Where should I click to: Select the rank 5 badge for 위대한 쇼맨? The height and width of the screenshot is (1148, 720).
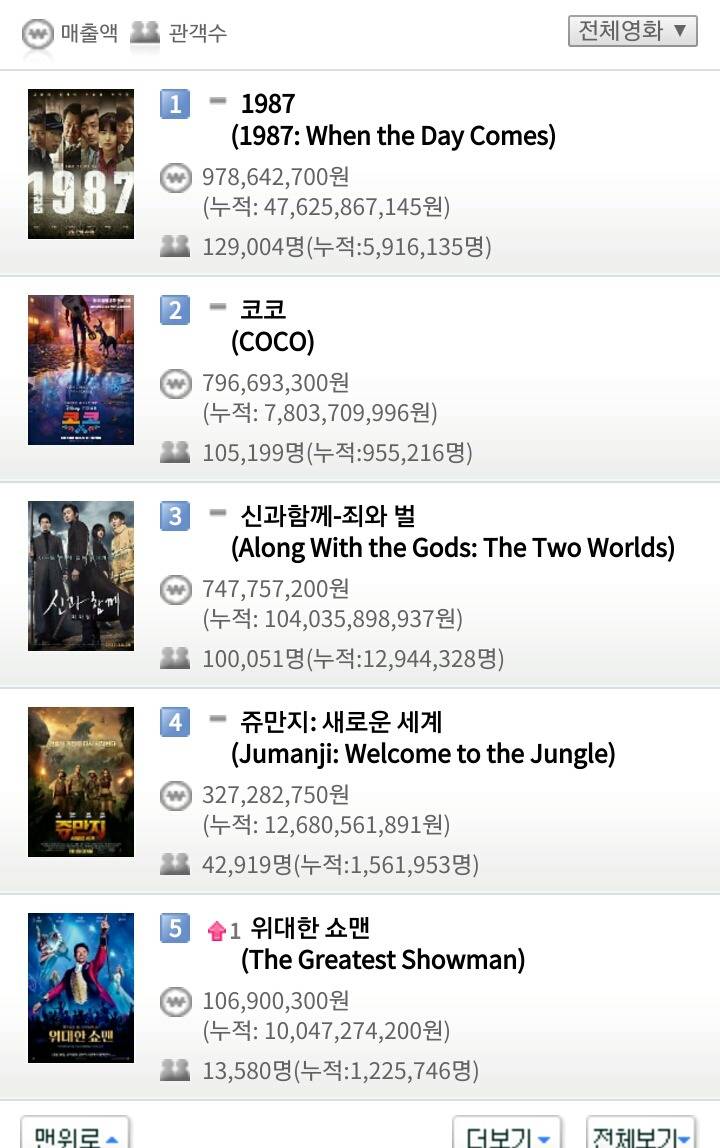click(x=175, y=929)
